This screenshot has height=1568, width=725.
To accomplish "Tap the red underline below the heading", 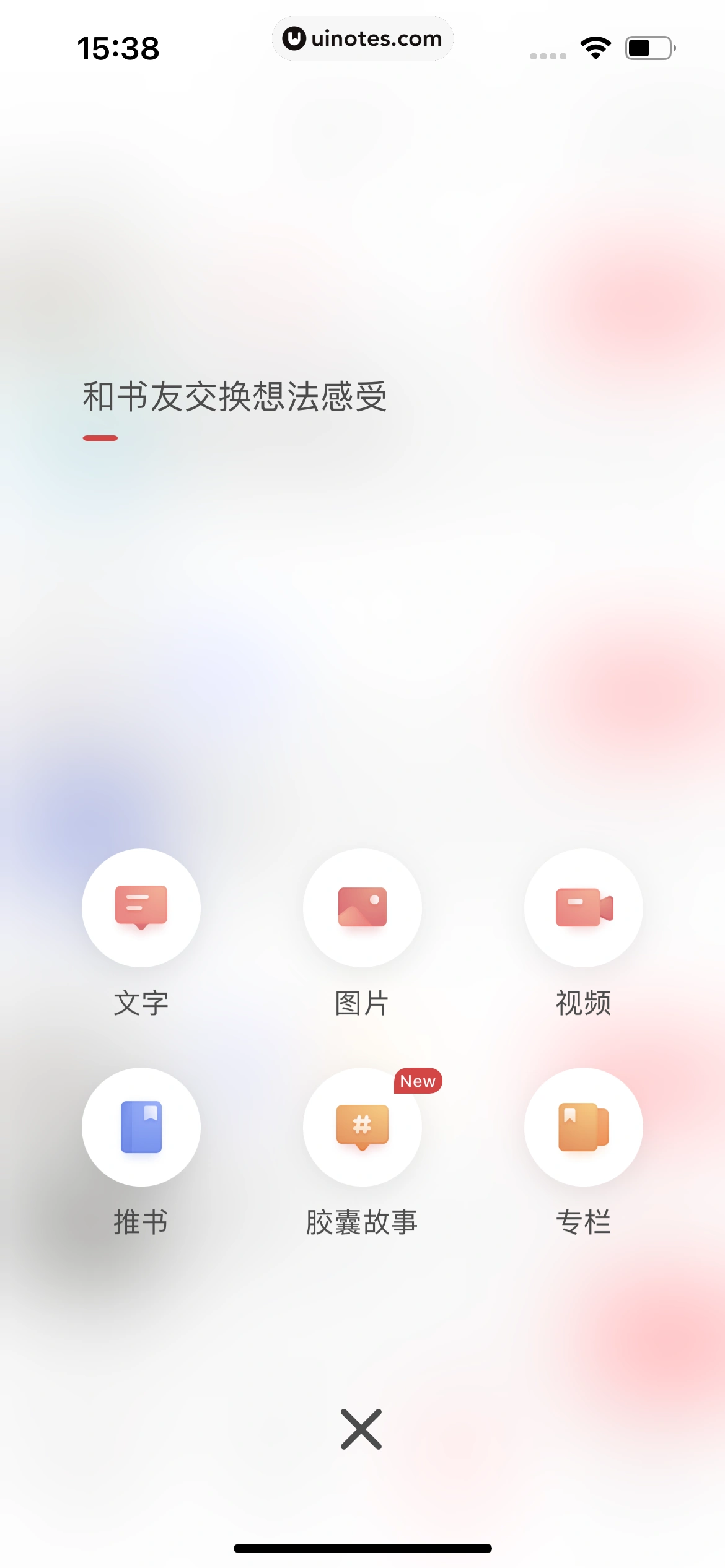I will pyautogui.click(x=100, y=437).
